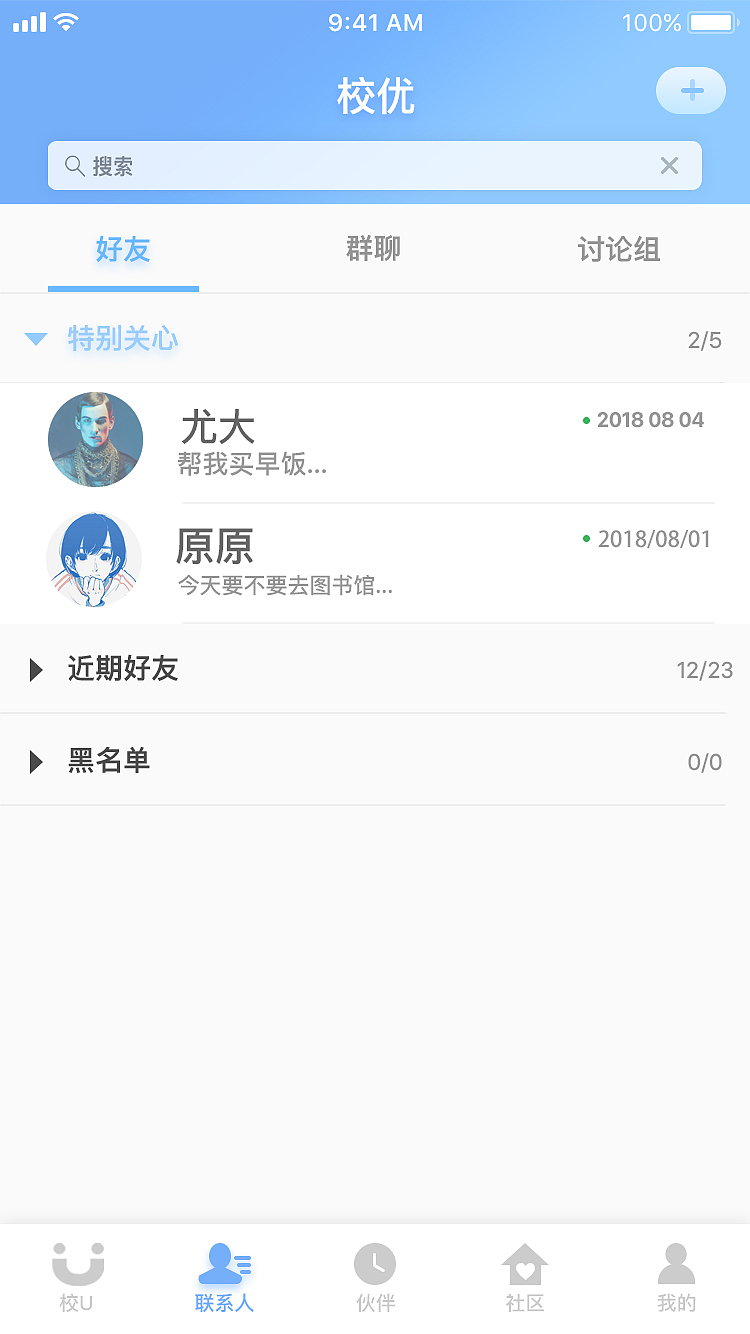750x1334 pixels.
Task: Open the 联系人 contacts icon
Action: coord(225,1263)
